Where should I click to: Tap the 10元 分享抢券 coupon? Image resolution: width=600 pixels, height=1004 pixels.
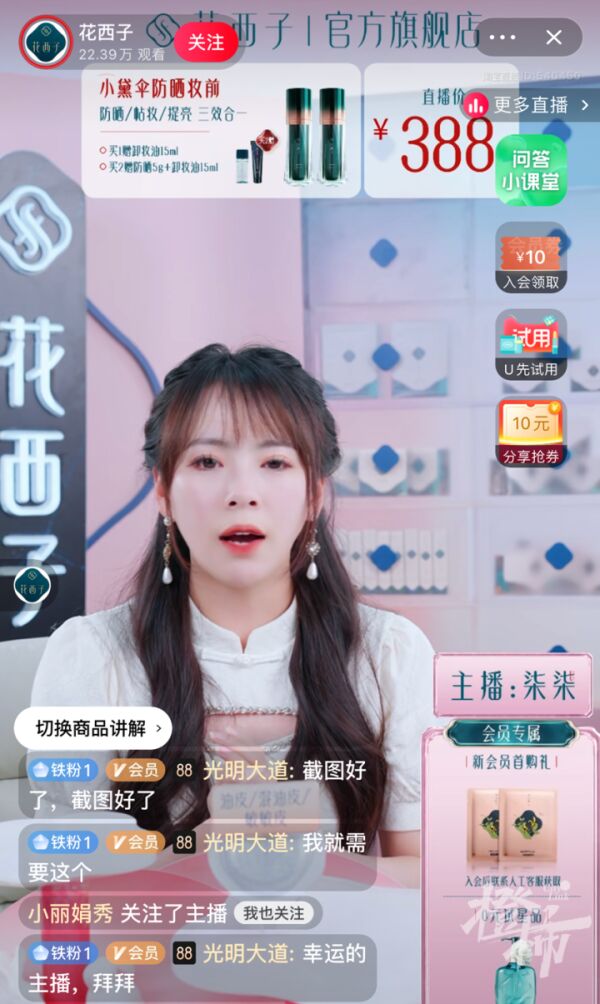coord(531,432)
